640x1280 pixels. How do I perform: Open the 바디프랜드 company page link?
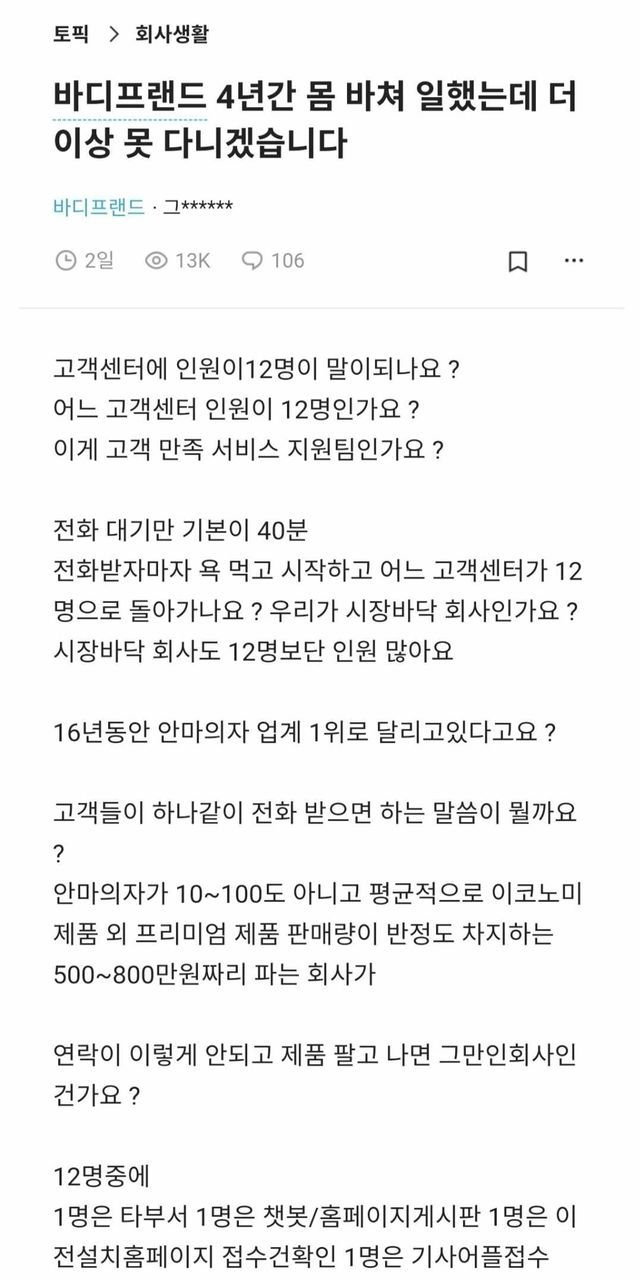click(x=98, y=207)
